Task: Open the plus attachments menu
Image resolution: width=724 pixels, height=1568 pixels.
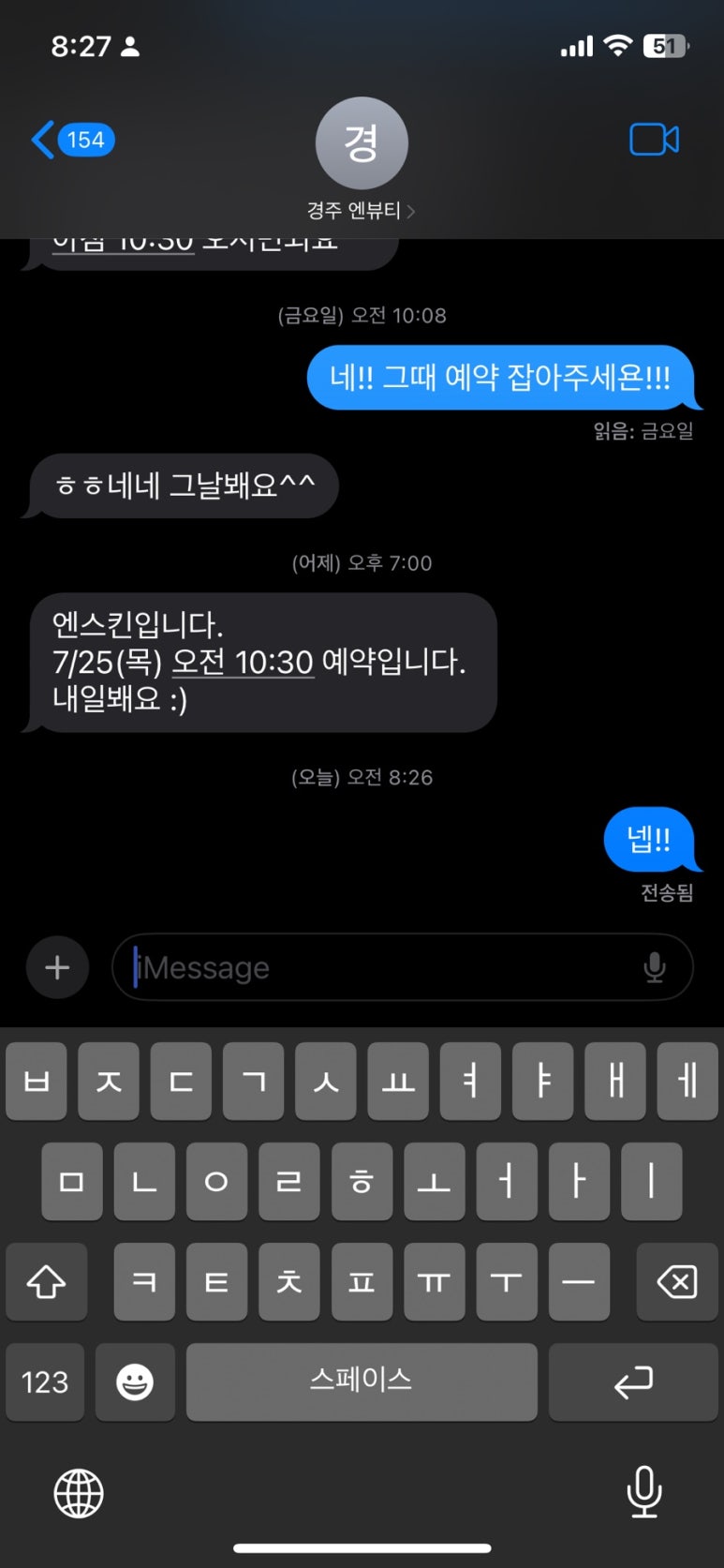Action: [x=57, y=967]
